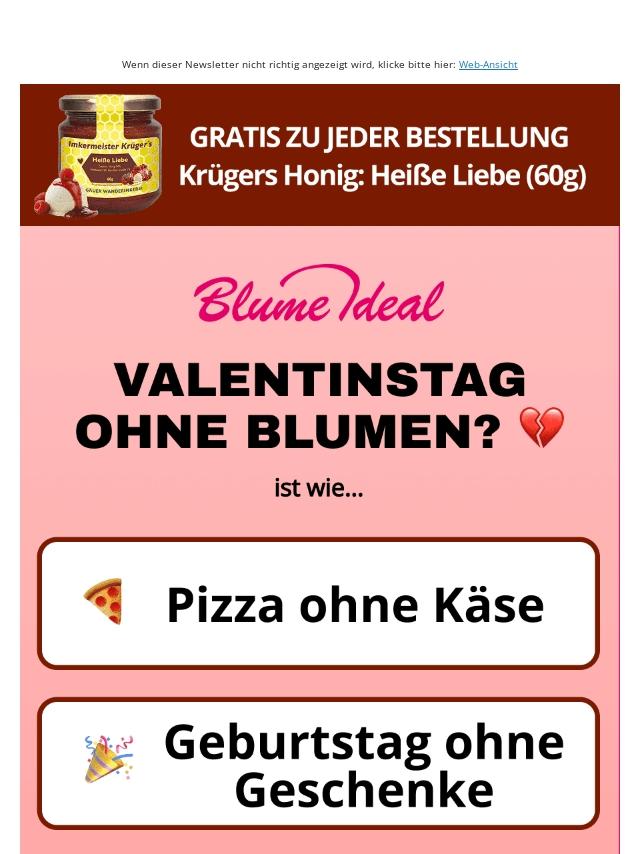The width and height of the screenshot is (640, 854).
Task: Open the Web-Ansicht link
Action: pos(488,65)
